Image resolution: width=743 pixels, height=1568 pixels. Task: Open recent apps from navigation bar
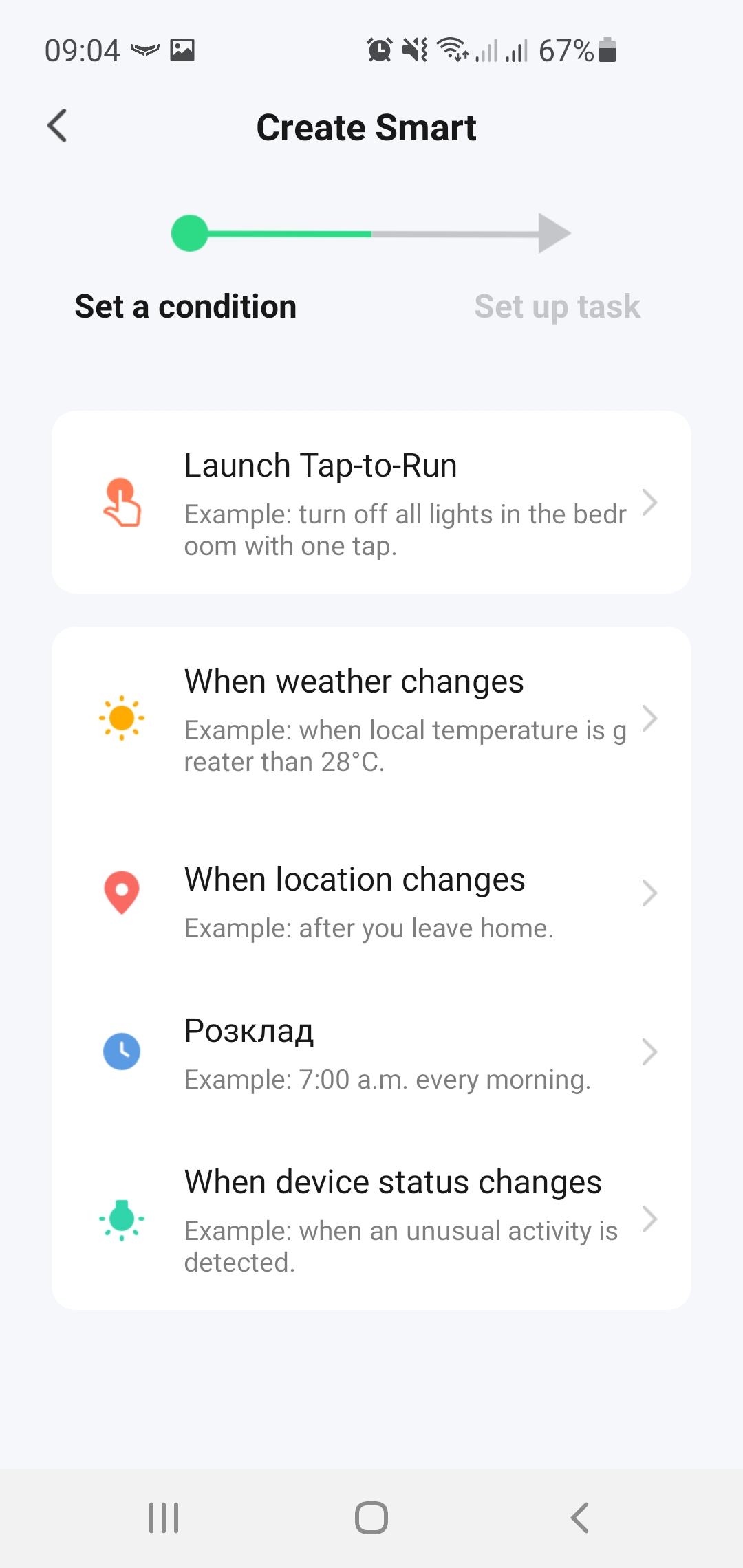tap(164, 1517)
